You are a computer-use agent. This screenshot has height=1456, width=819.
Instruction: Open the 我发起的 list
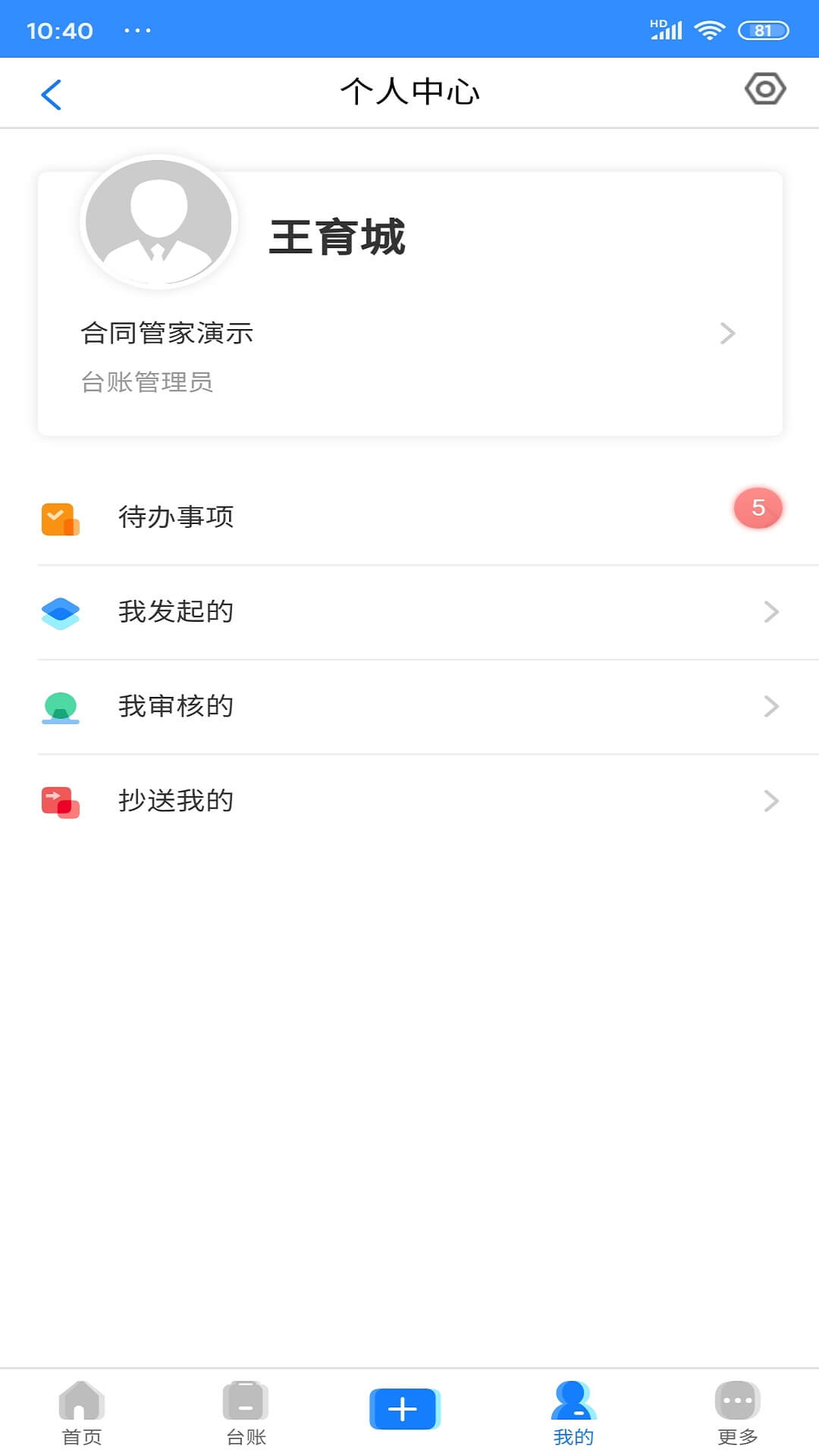click(x=409, y=612)
